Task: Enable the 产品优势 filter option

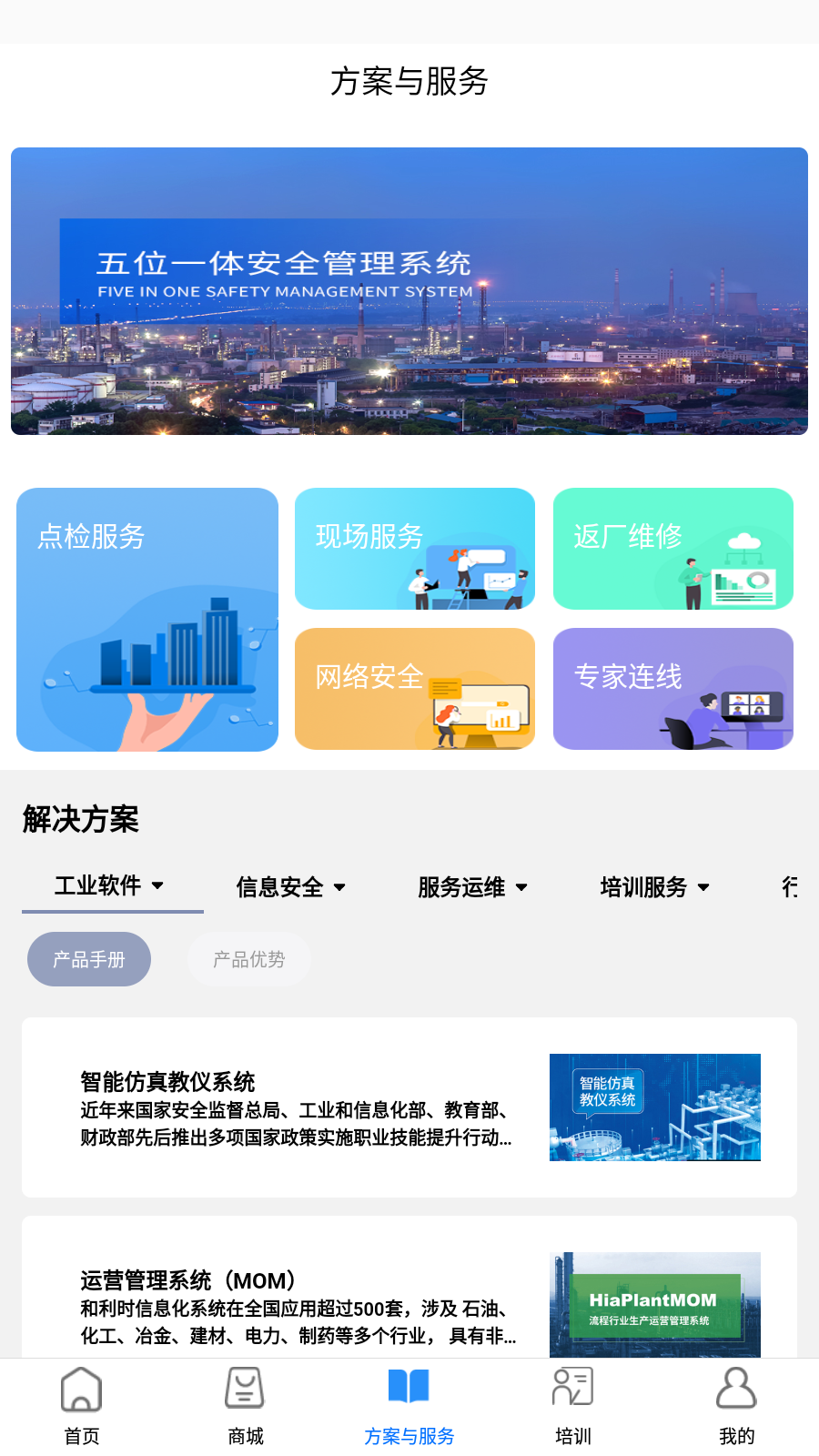Action: click(x=249, y=958)
